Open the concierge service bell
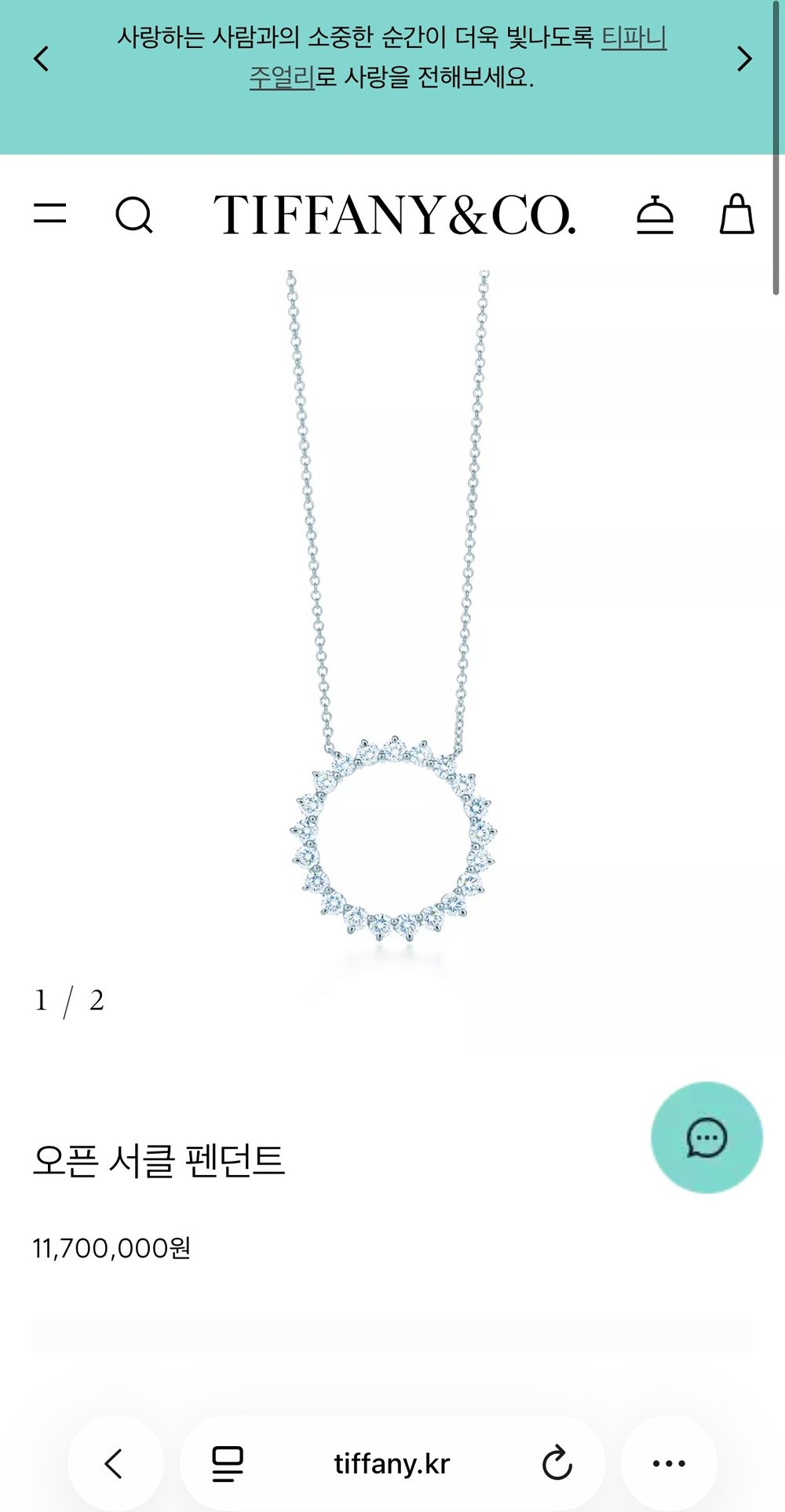Viewport: 785px width, 1512px height. pyautogui.click(x=655, y=214)
